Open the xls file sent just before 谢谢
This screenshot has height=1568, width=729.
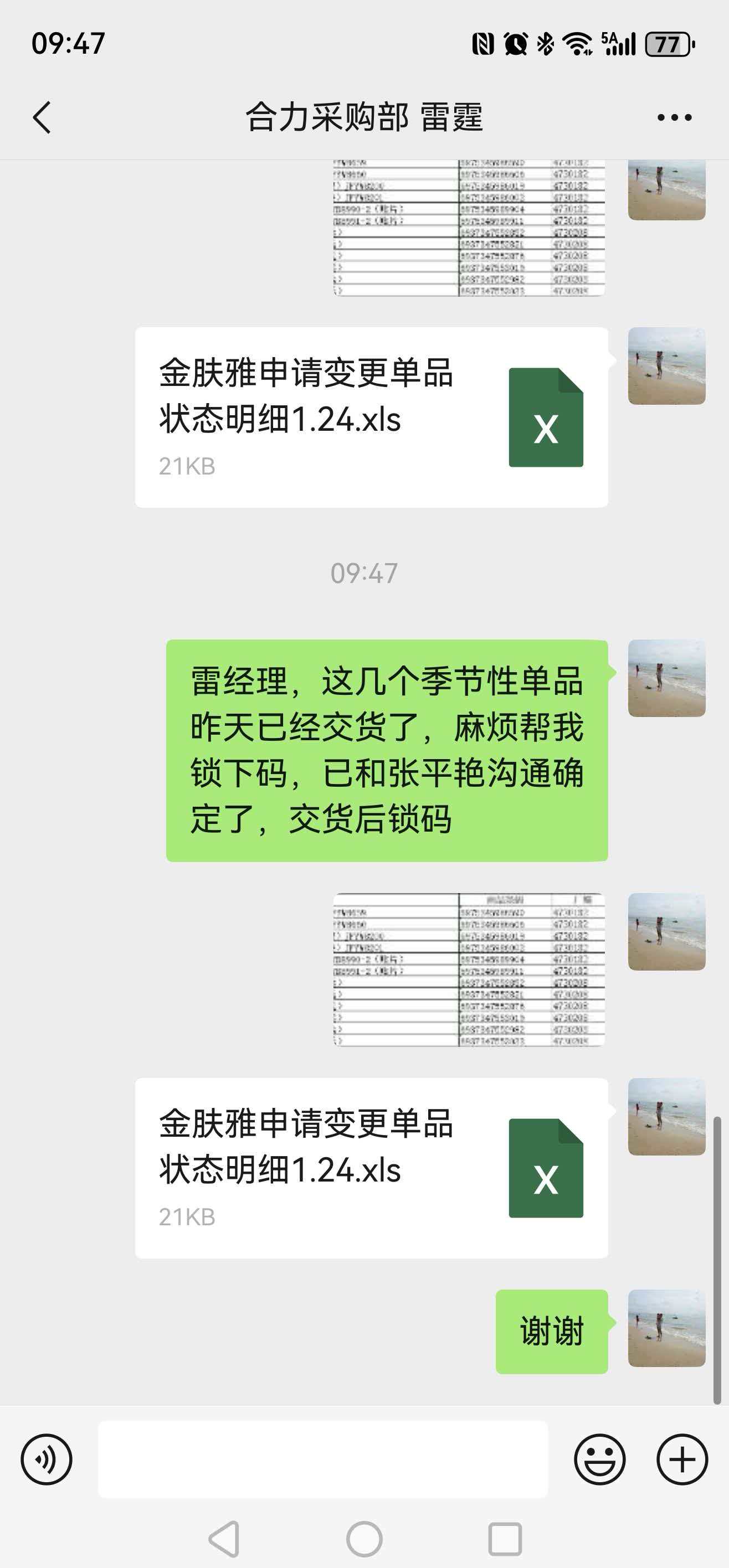[x=372, y=1168]
